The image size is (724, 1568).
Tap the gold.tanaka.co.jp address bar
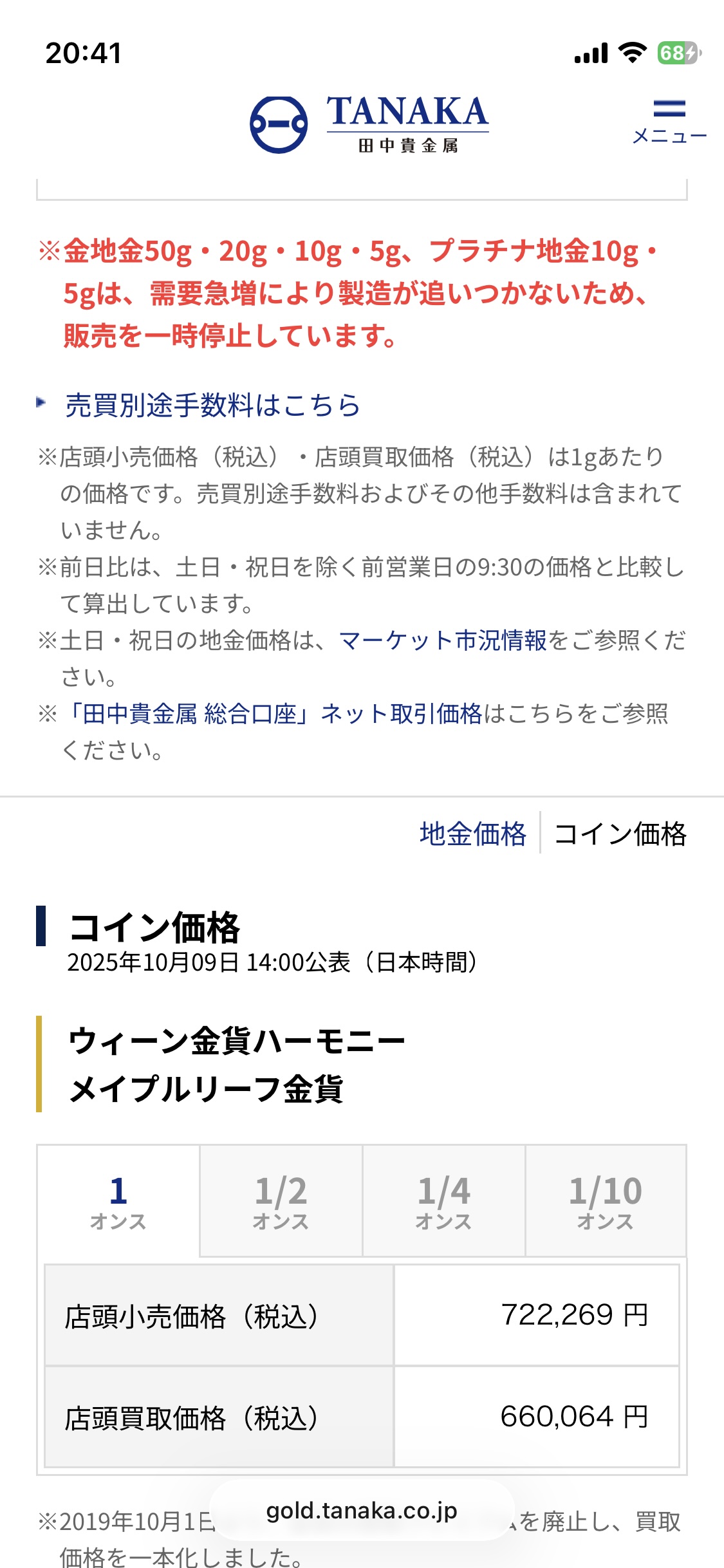[x=362, y=1511]
